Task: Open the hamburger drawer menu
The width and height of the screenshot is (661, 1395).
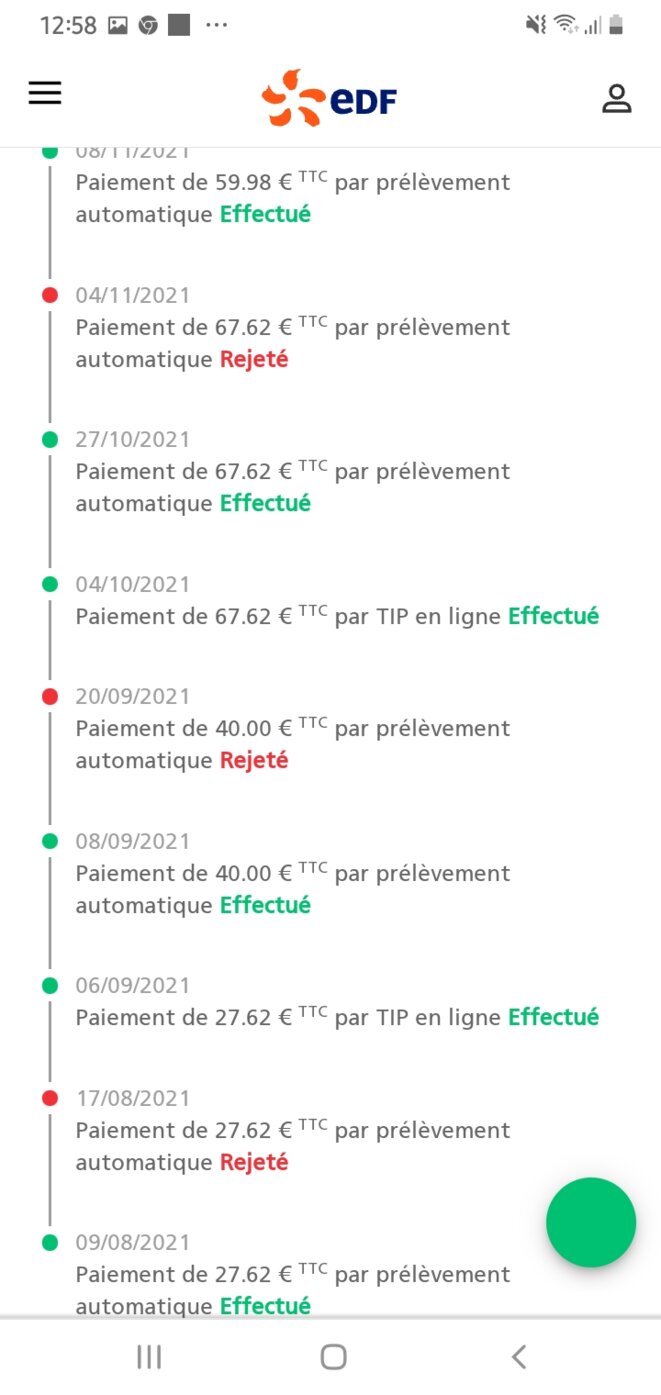Action: pyautogui.click(x=45, y=93)
